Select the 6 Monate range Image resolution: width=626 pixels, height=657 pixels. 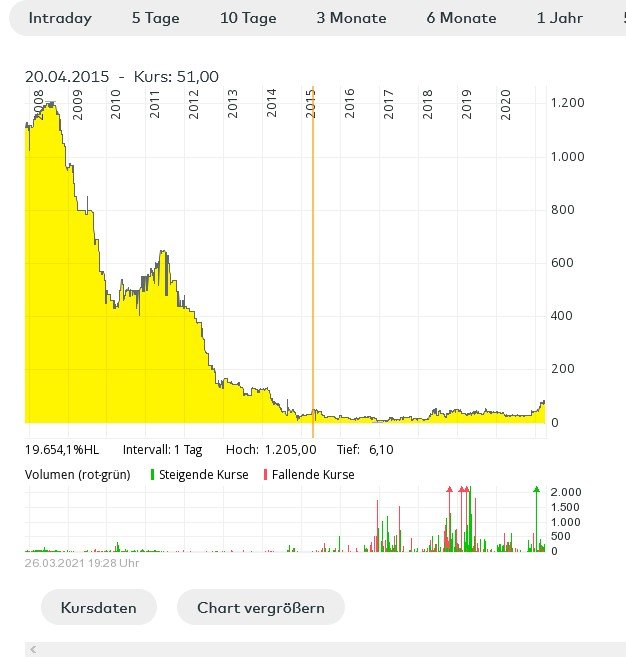461,18
